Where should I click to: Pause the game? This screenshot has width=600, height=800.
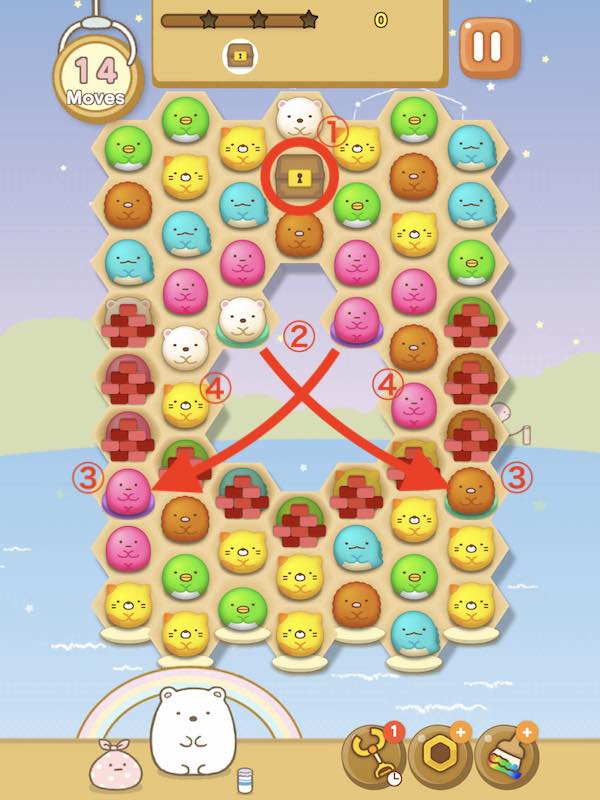coord(490,47)
